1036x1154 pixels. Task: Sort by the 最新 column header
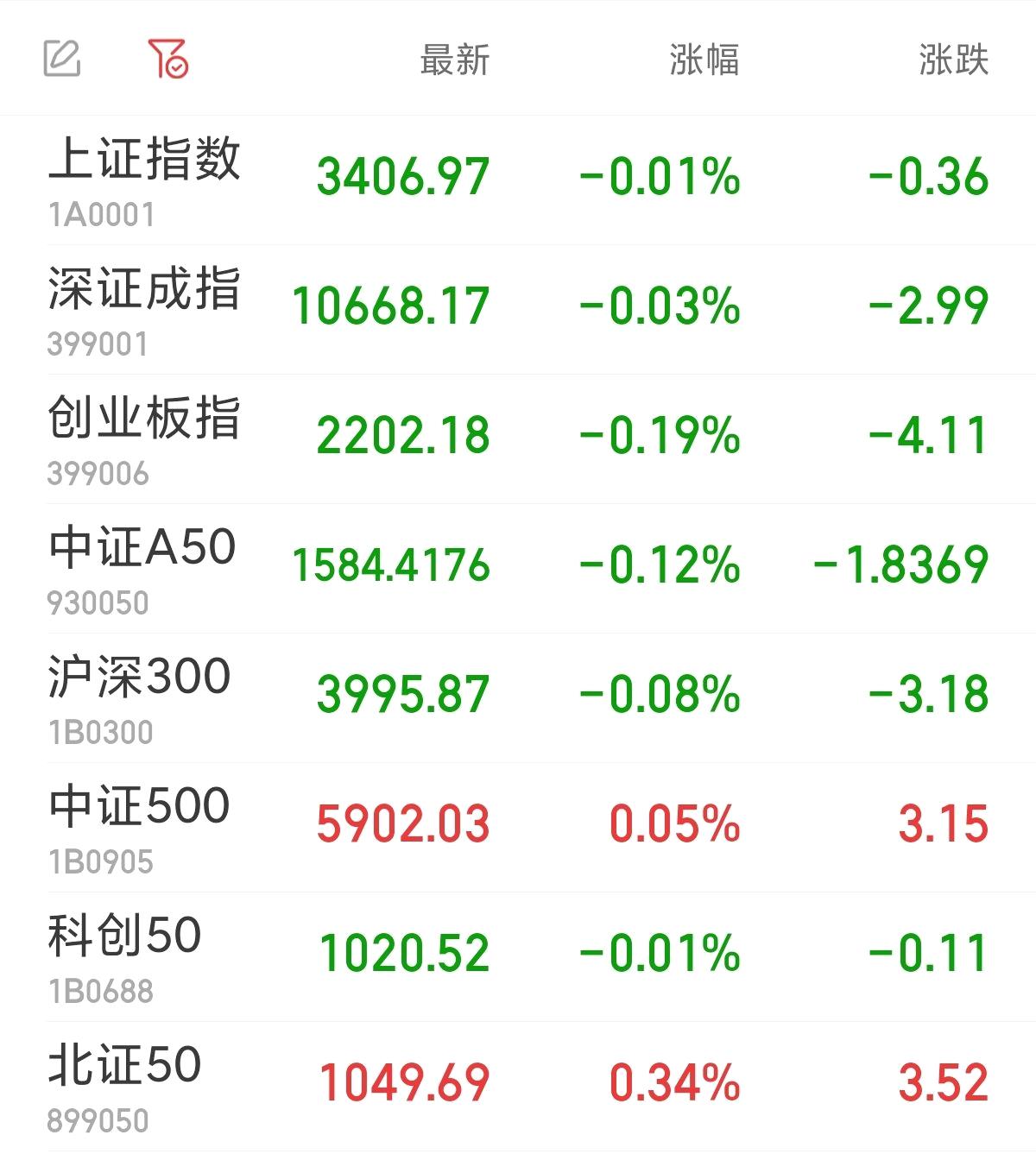tap(455, 60)
